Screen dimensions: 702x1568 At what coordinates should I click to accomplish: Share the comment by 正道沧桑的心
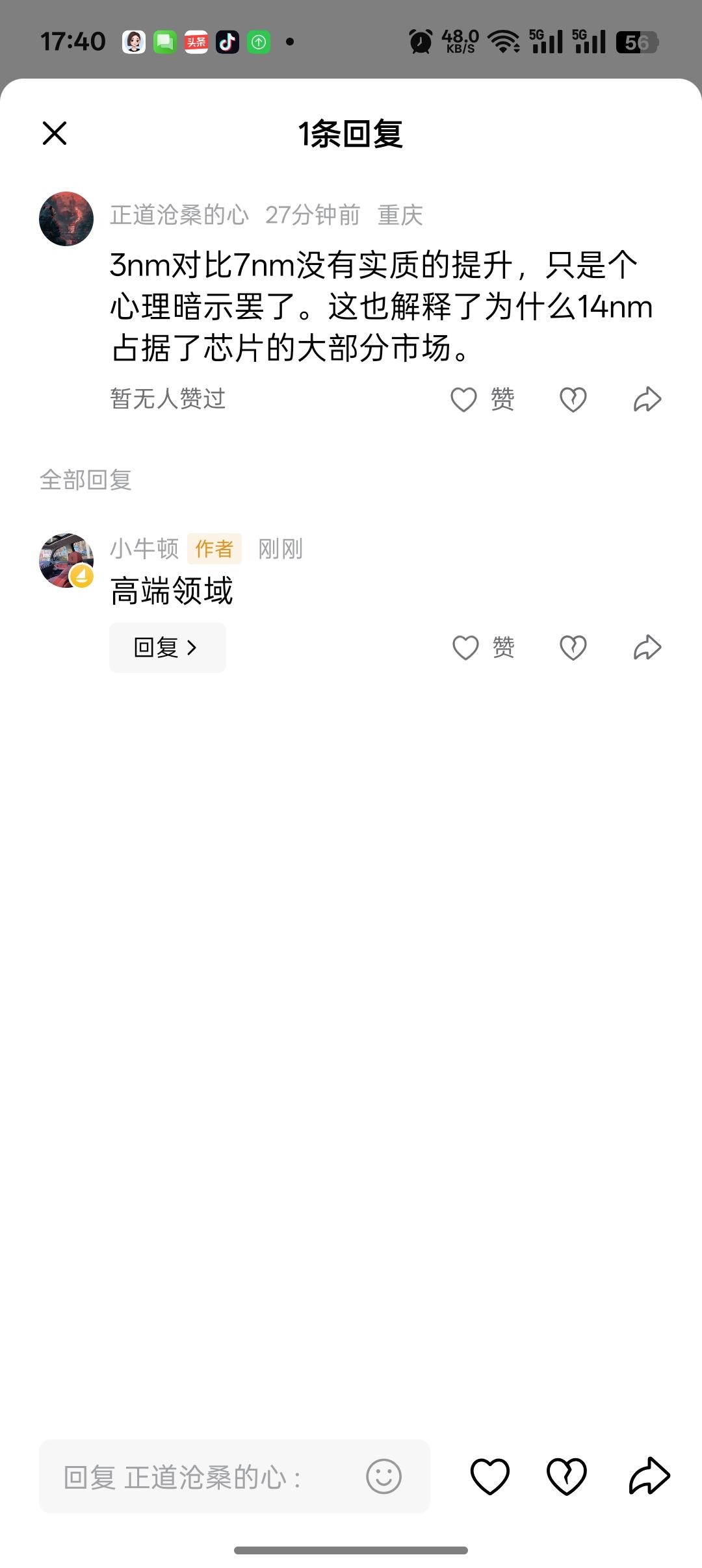point(647,399)
